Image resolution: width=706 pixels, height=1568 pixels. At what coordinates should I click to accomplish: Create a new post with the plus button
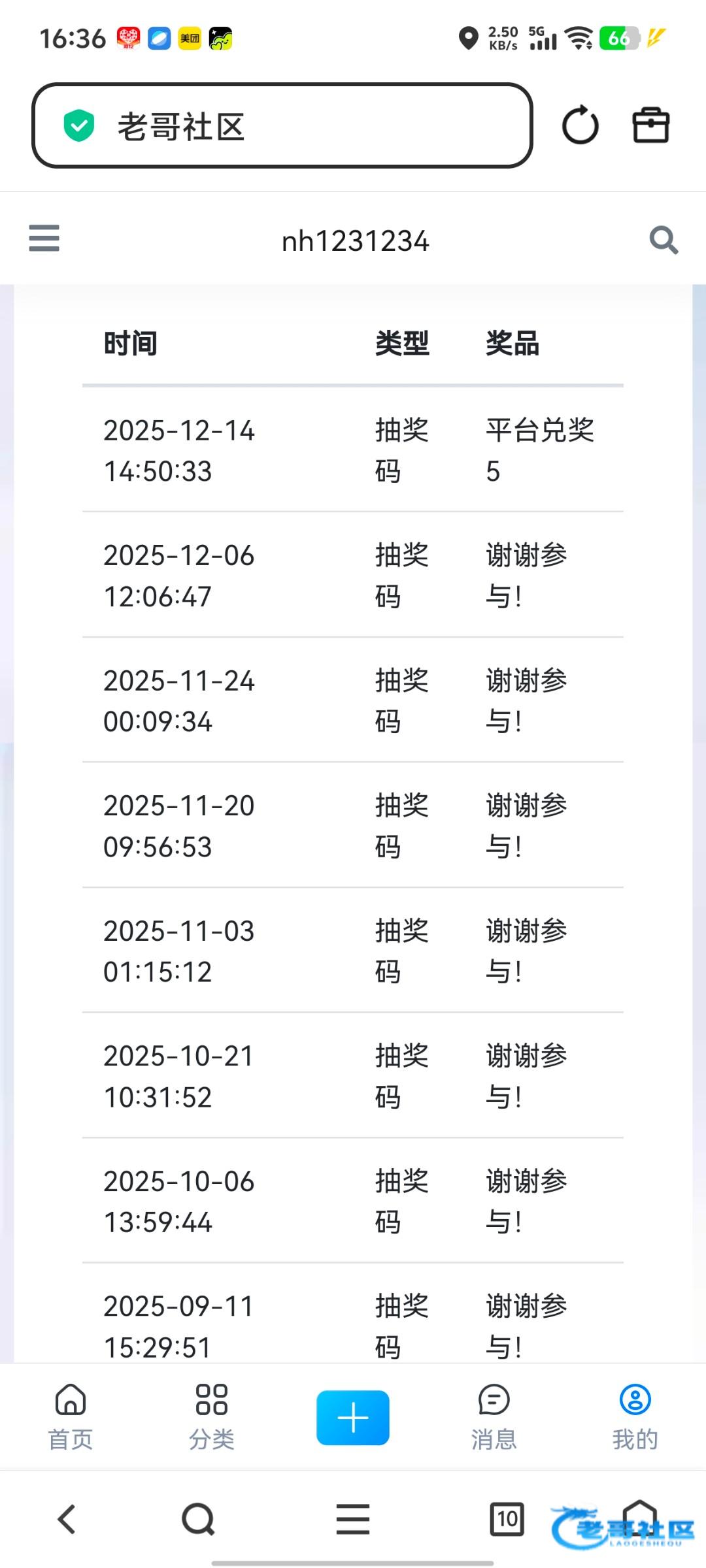(x=353, y=1418)
